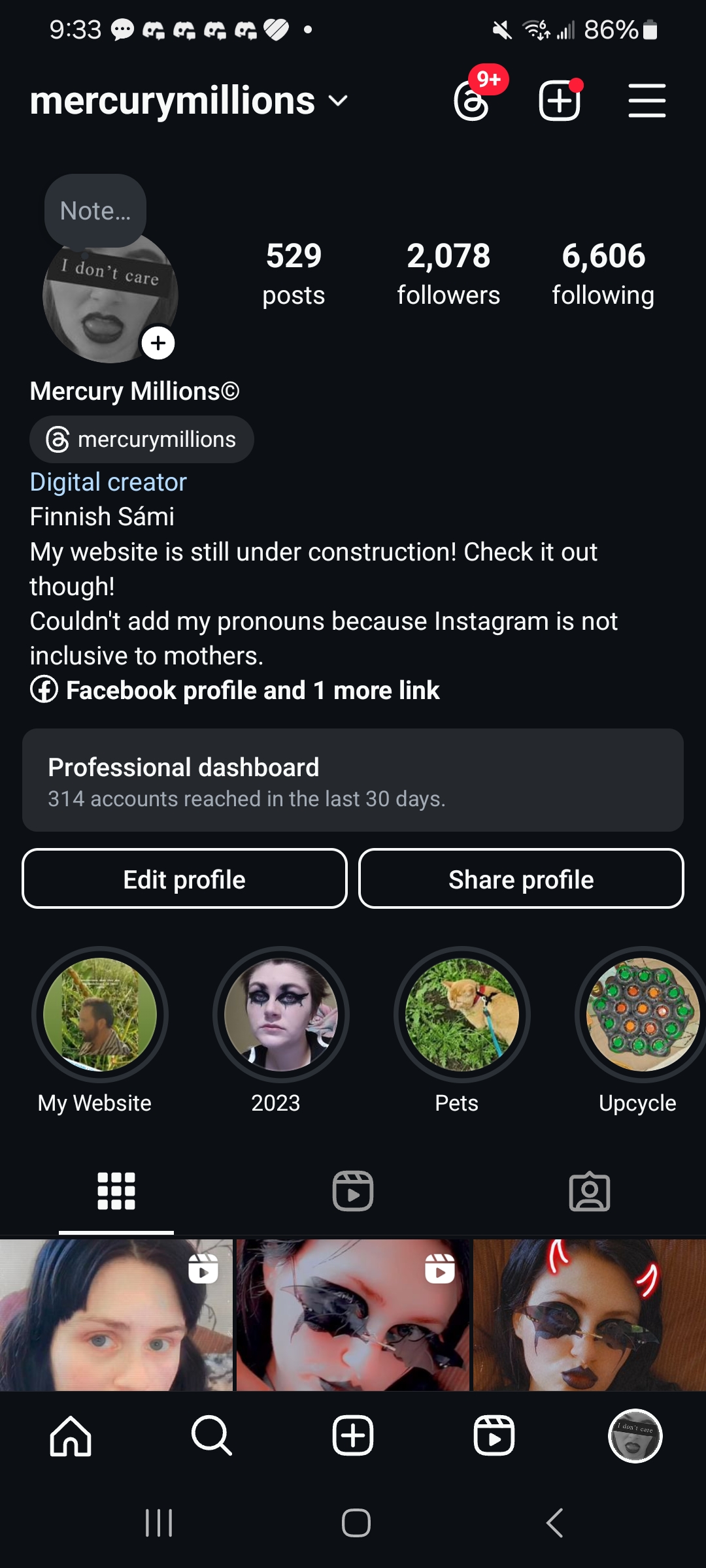The image size is (706, 1568).
Task: Tap Edit profile
Action: coord(184,879)
